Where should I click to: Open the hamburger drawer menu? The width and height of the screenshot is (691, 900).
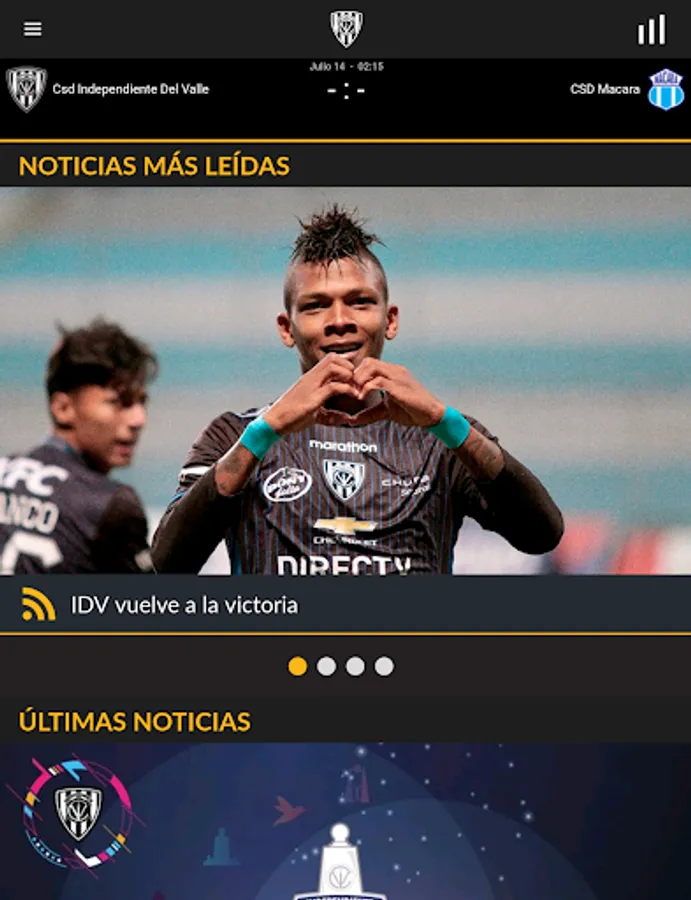pyautogui.click(x=33, y=29)
